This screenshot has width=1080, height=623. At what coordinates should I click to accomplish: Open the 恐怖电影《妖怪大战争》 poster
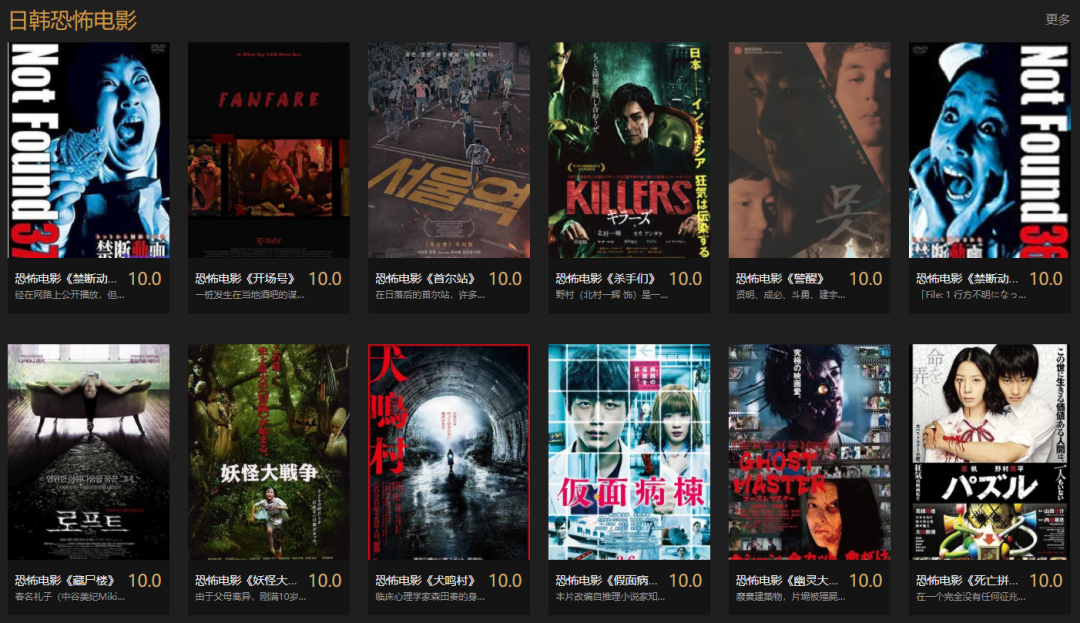click(x=268, y=452)
